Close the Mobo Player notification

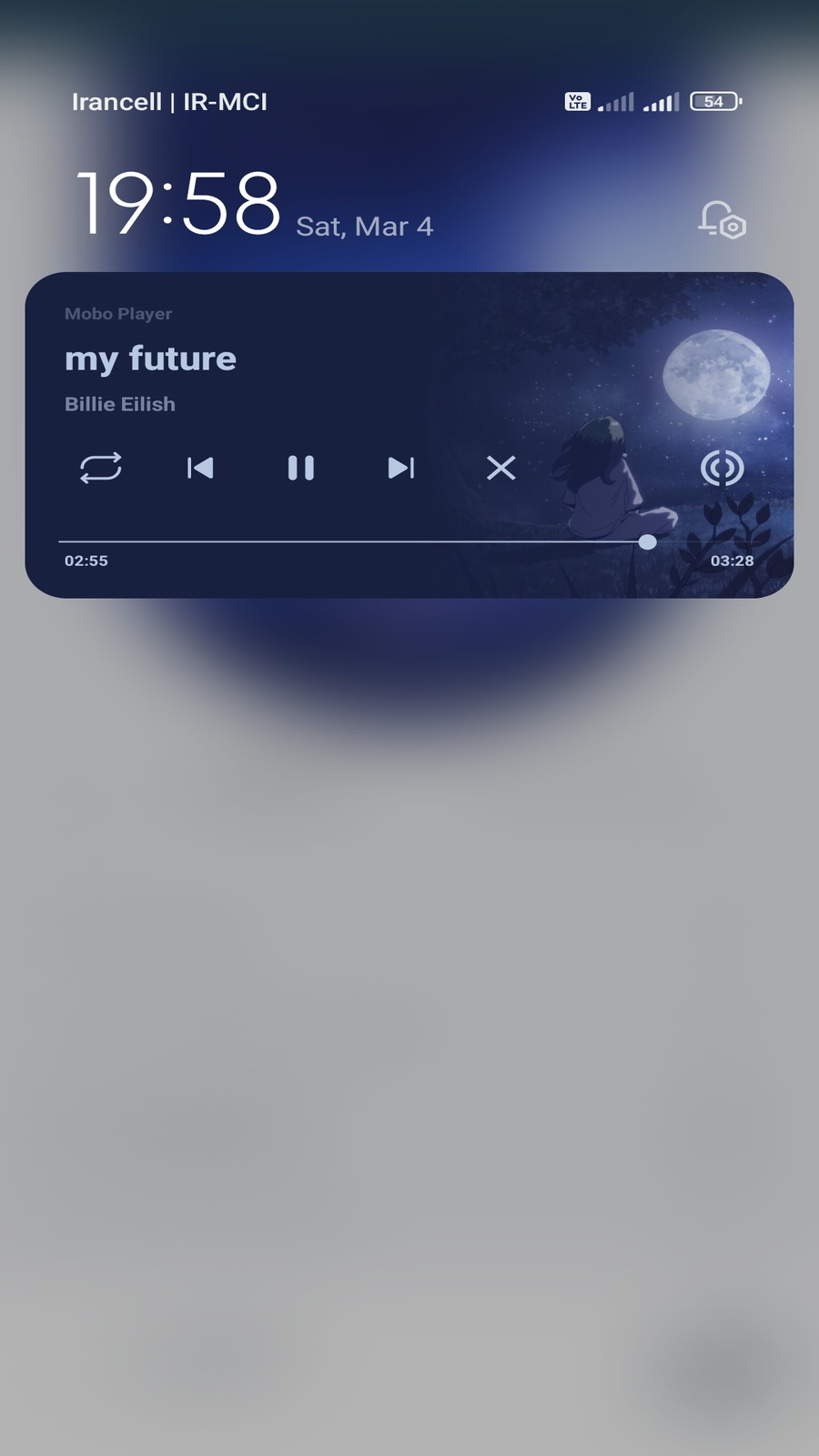point(500,468)
